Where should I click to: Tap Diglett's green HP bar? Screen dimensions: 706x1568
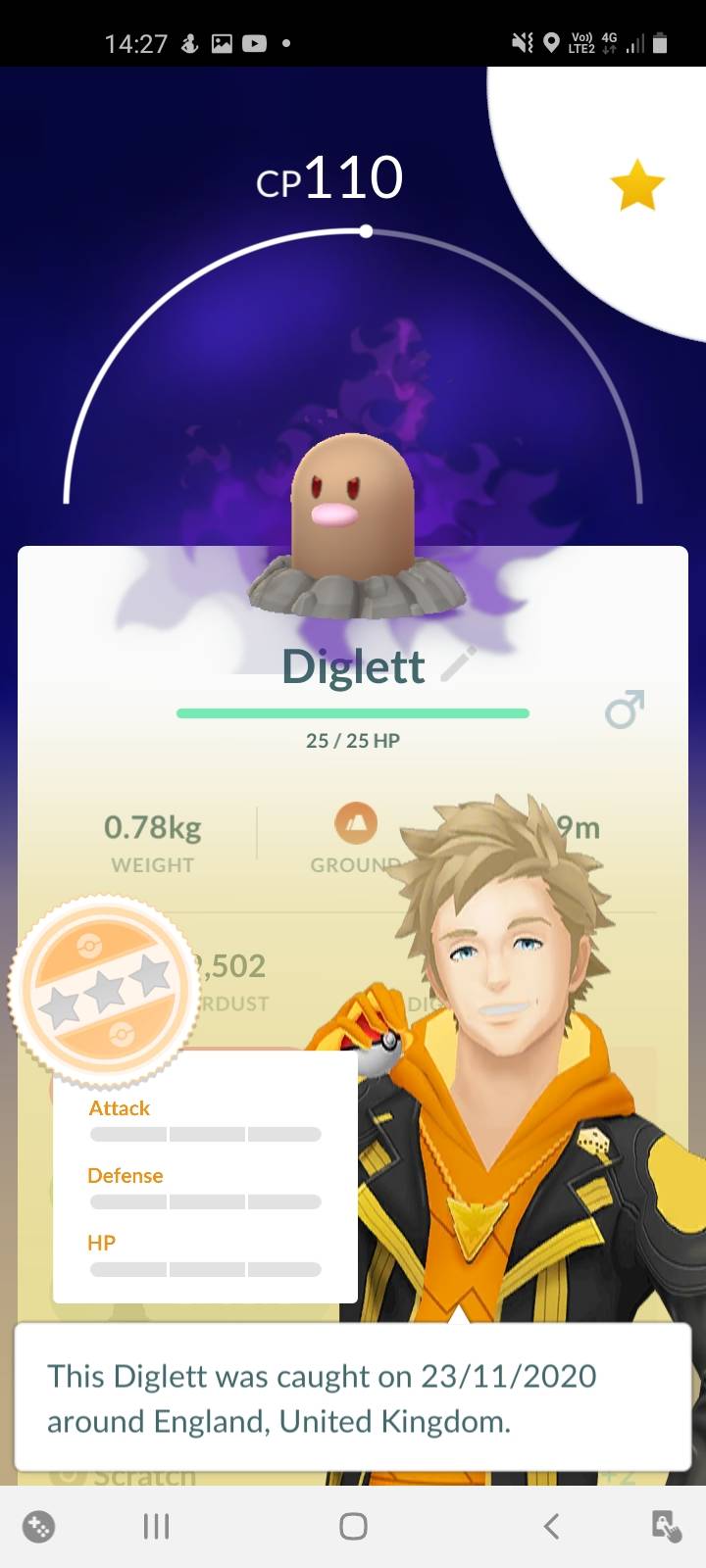[353, 712]
